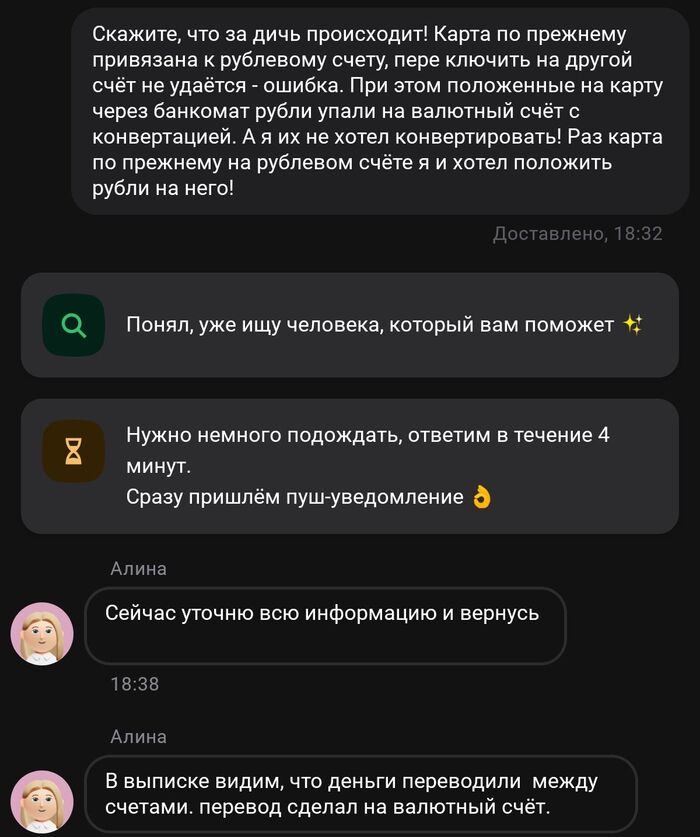Open Алина's avatar beside the "Сейчас уточню" message

pyautogui.click(x=42, y=634)
